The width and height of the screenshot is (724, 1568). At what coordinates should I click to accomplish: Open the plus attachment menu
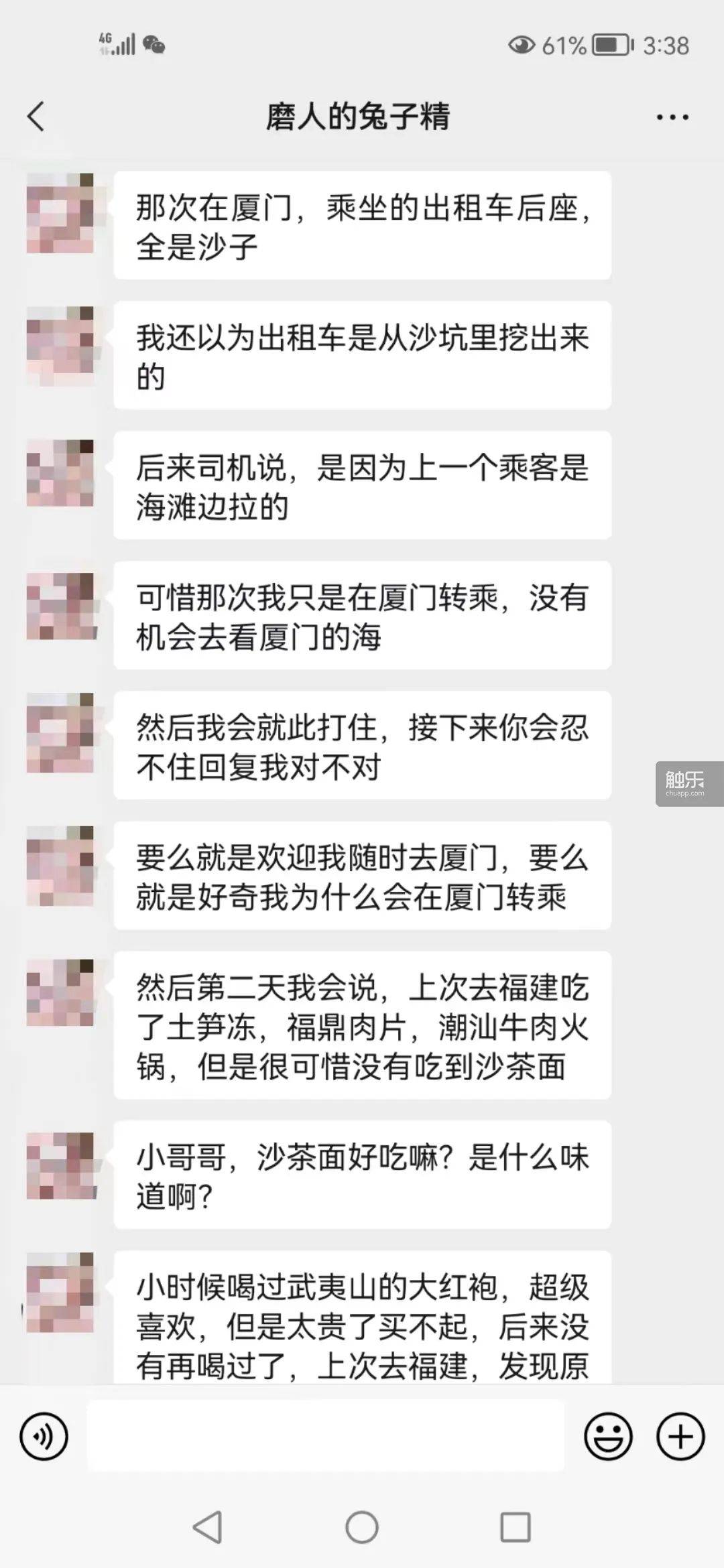click(x=680, y=1436)
